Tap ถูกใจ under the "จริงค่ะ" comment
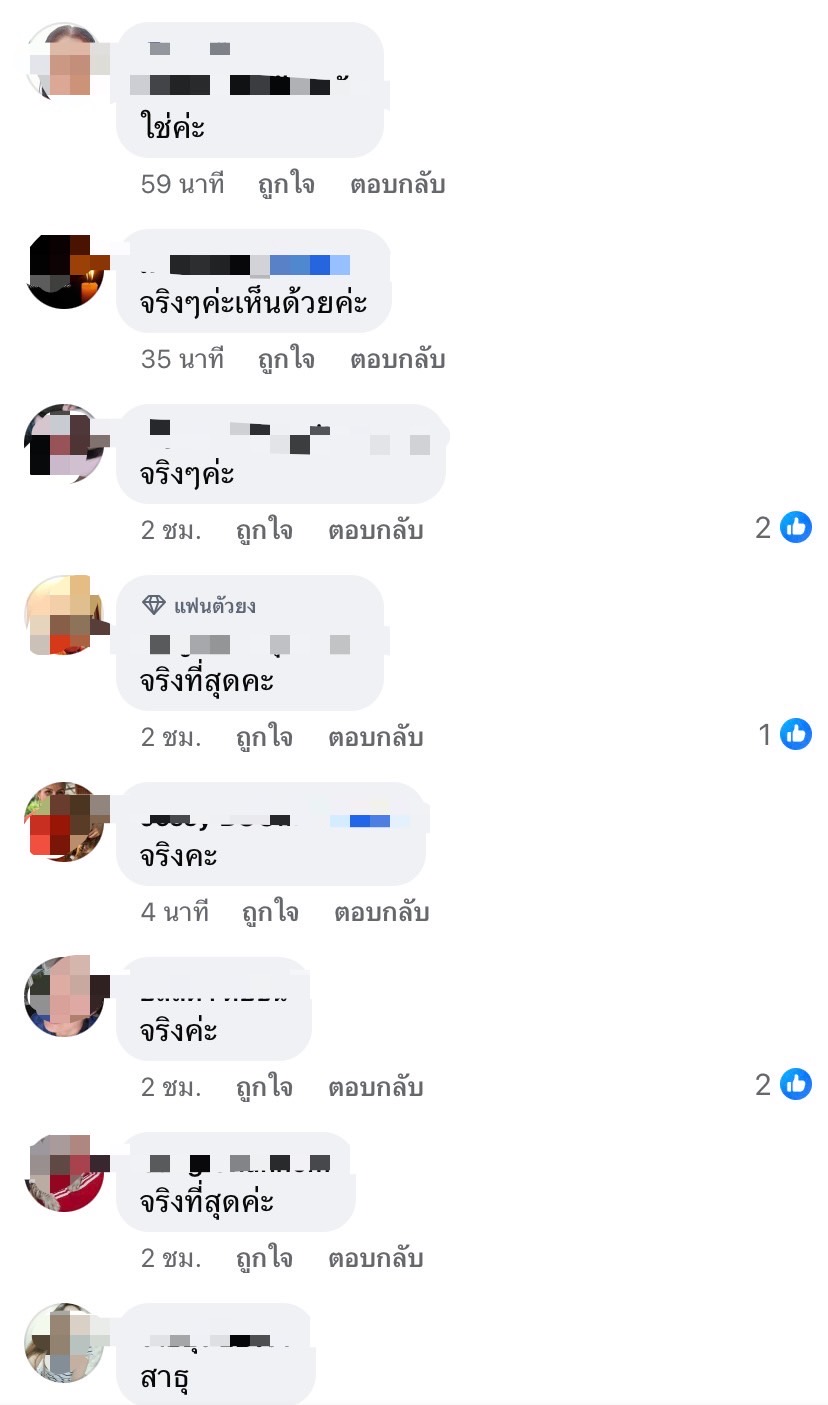 (x=264, y=1087)
